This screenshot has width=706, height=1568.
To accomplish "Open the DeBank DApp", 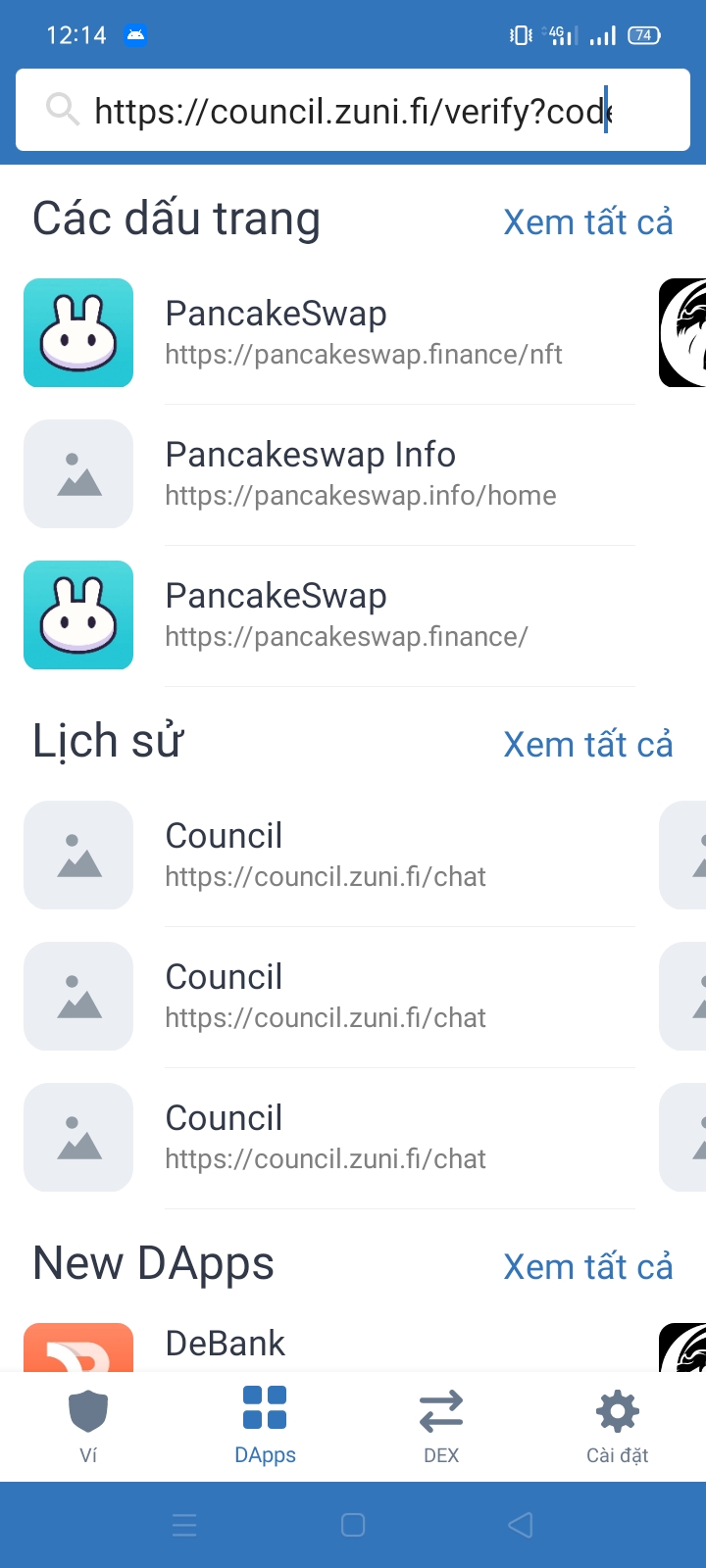I will click(226, 1345).
